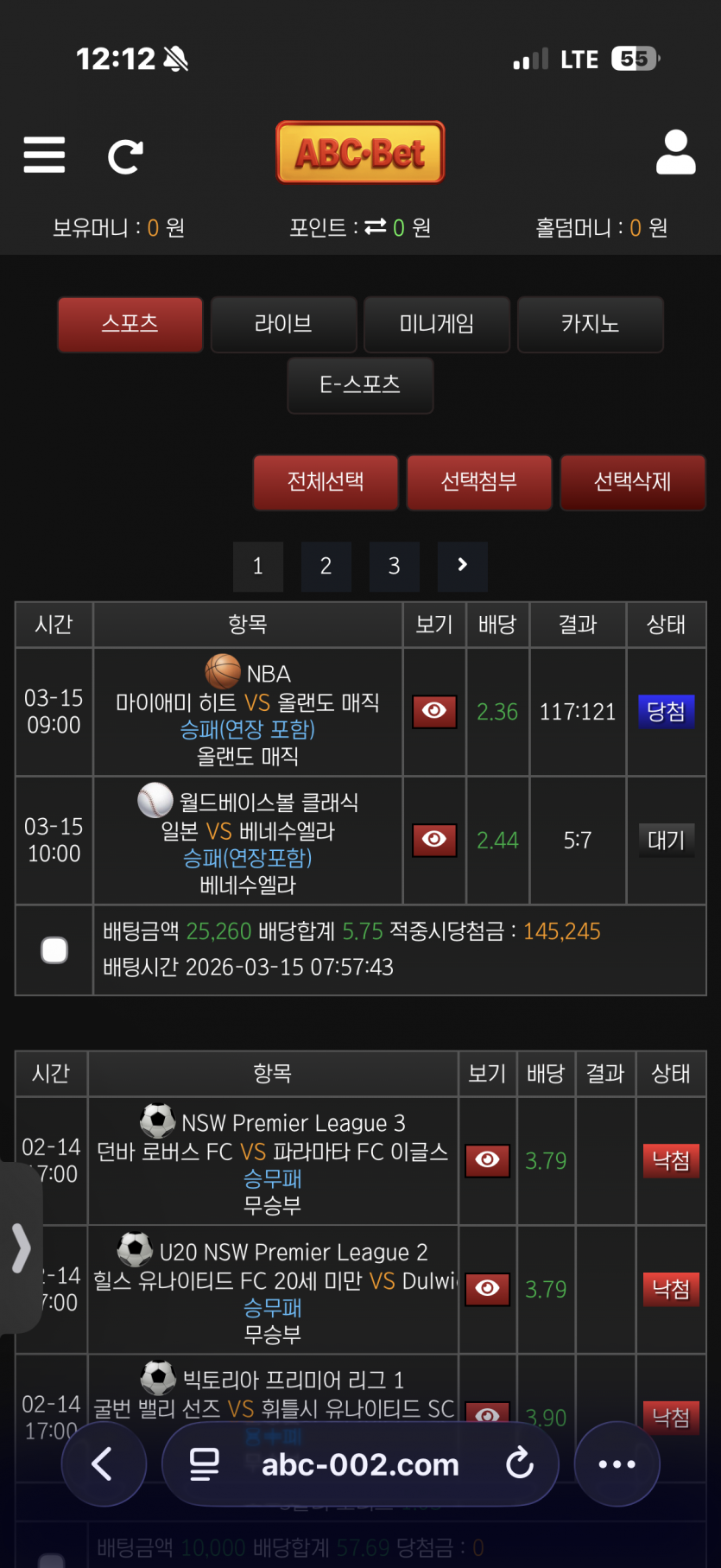Check the box for the 25,260 bet slip
The height and width of the screenshot is (1568, 721).
coord(54,950)
